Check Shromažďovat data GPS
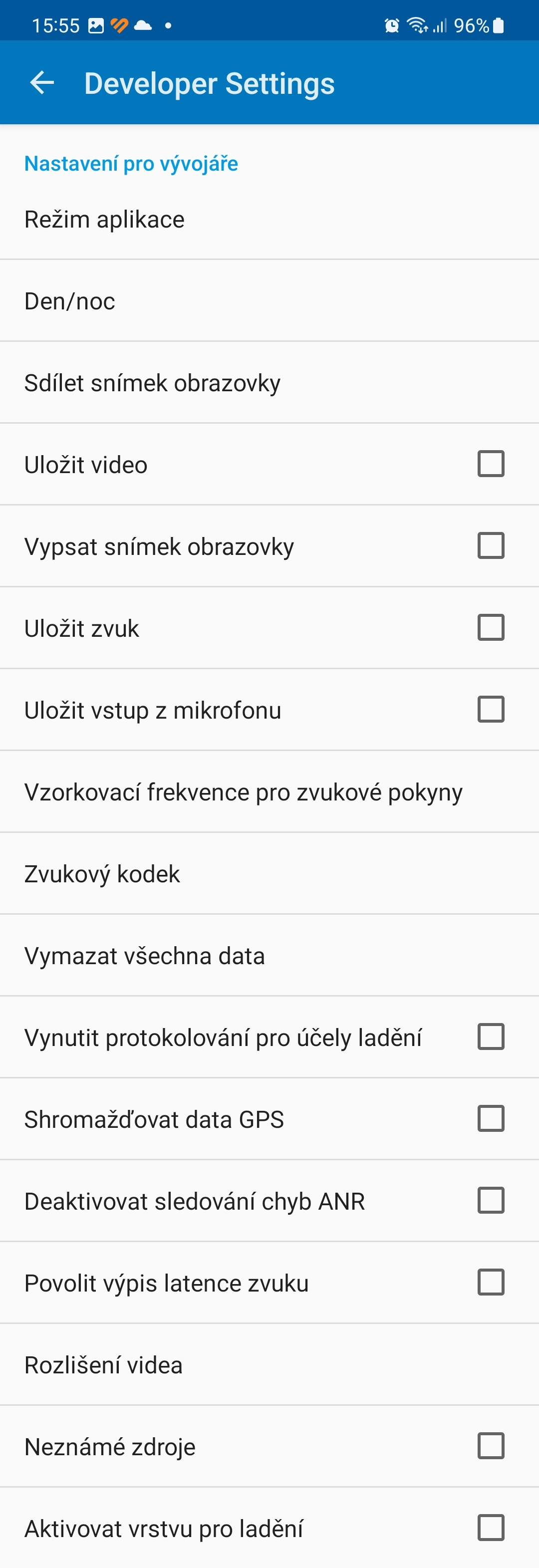Image resolution: width=539 pixels, height=1568 pixels. click(490, 1119)
